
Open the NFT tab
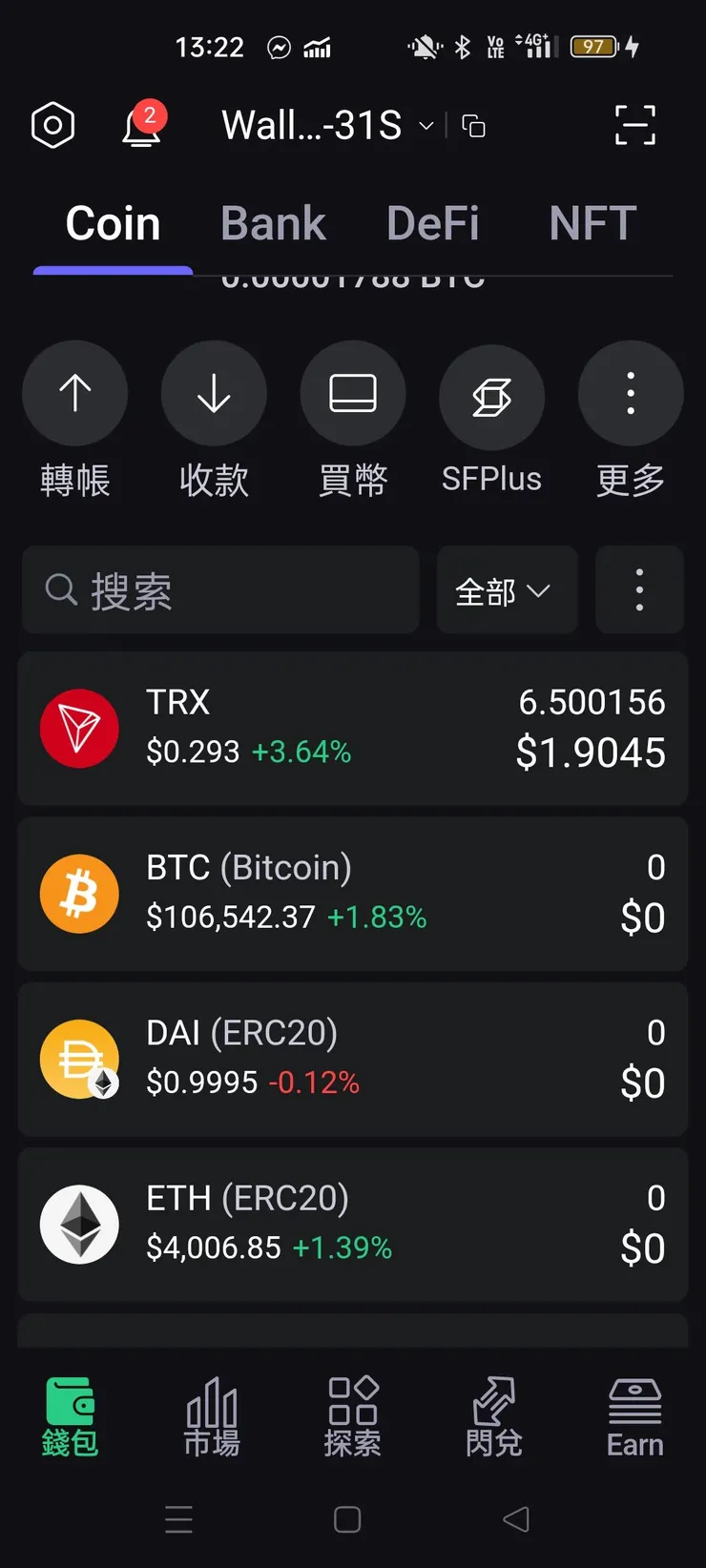pos(592,222)
